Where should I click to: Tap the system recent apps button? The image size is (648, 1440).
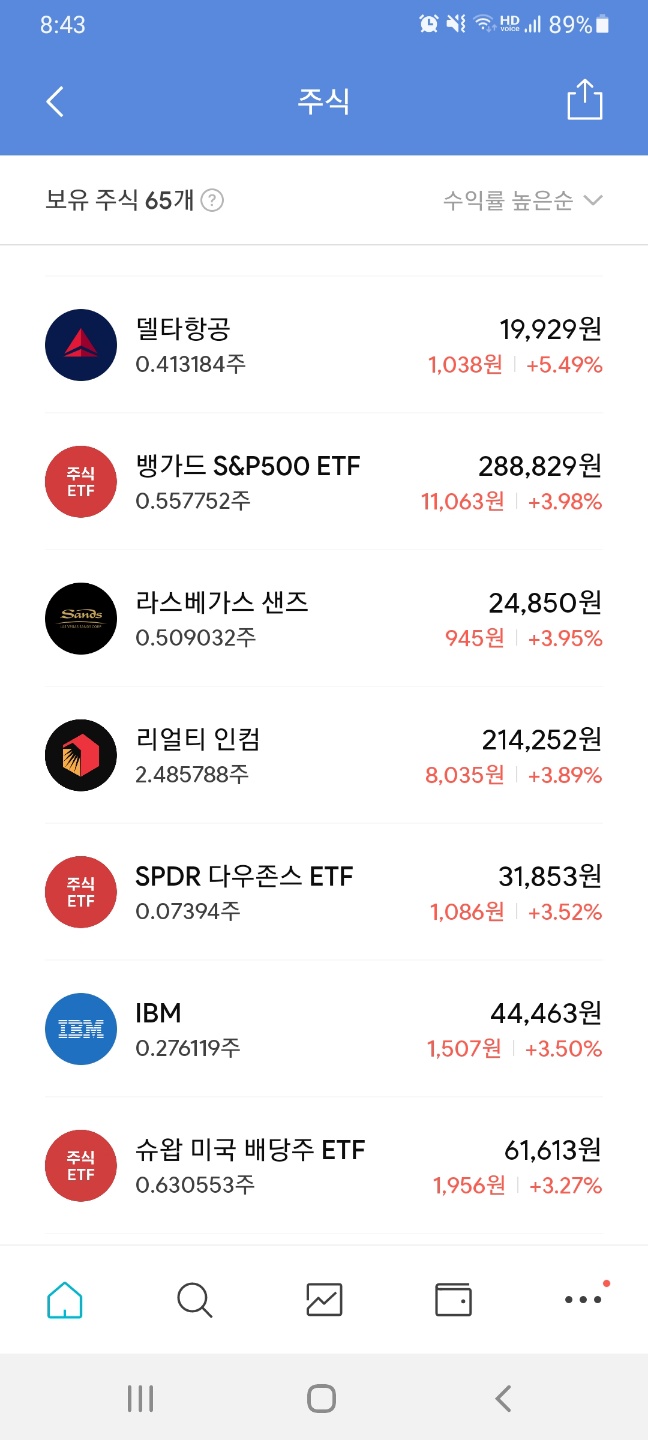[x=140, y=1398]
